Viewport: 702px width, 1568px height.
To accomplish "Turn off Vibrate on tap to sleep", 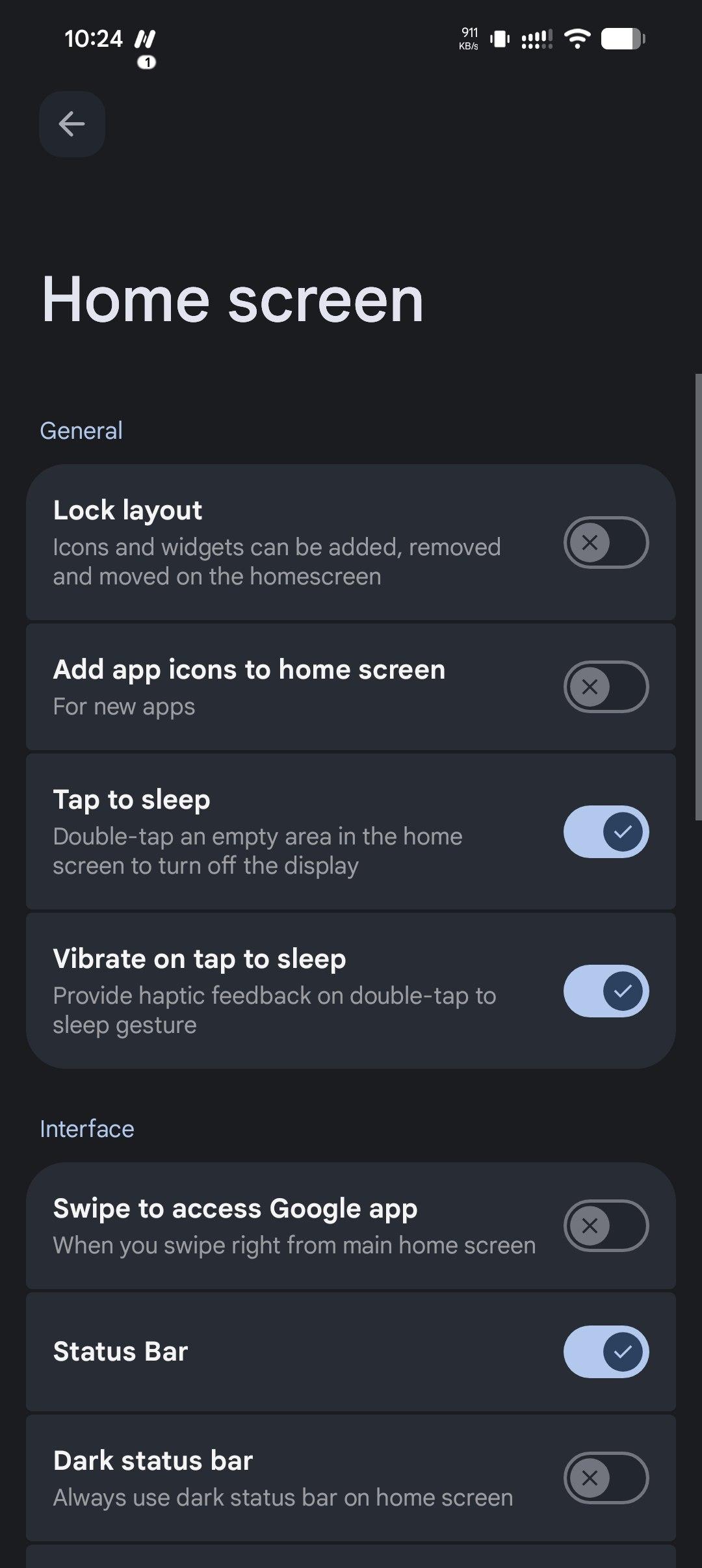I will coord(605,991).
